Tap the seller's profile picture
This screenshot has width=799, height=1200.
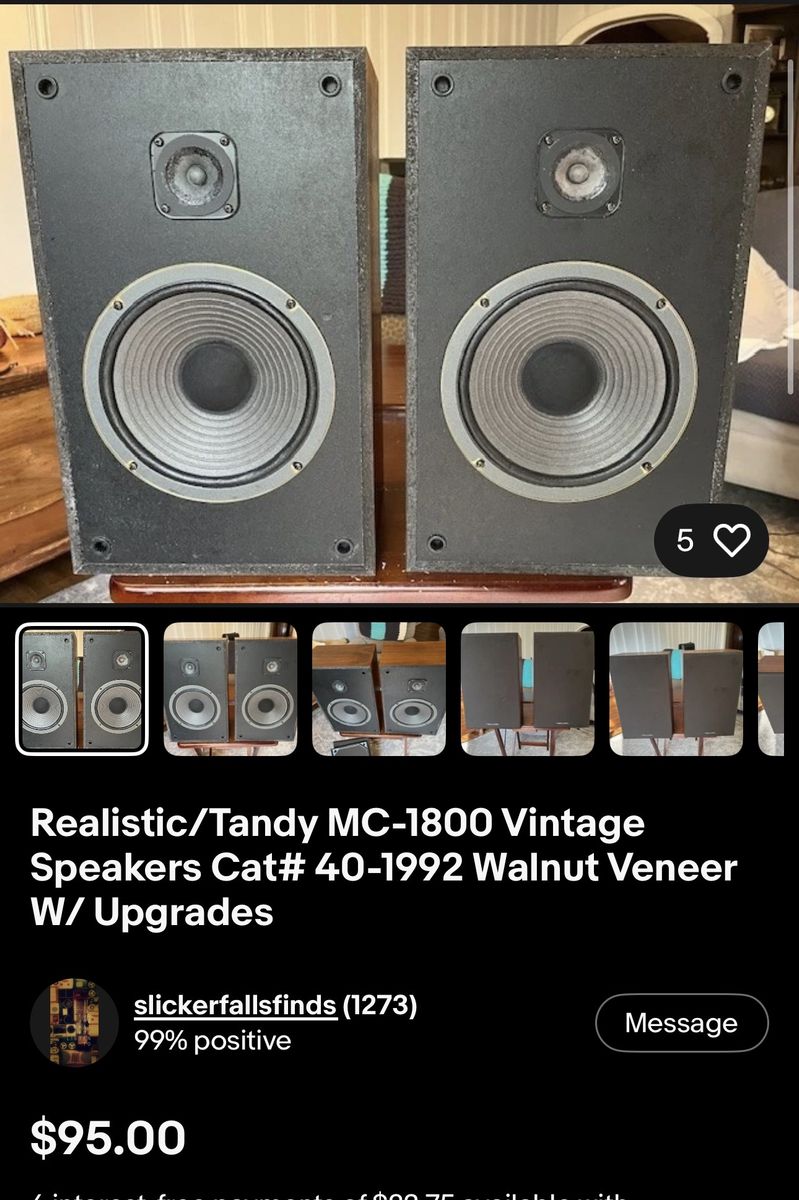[74, 1022]
